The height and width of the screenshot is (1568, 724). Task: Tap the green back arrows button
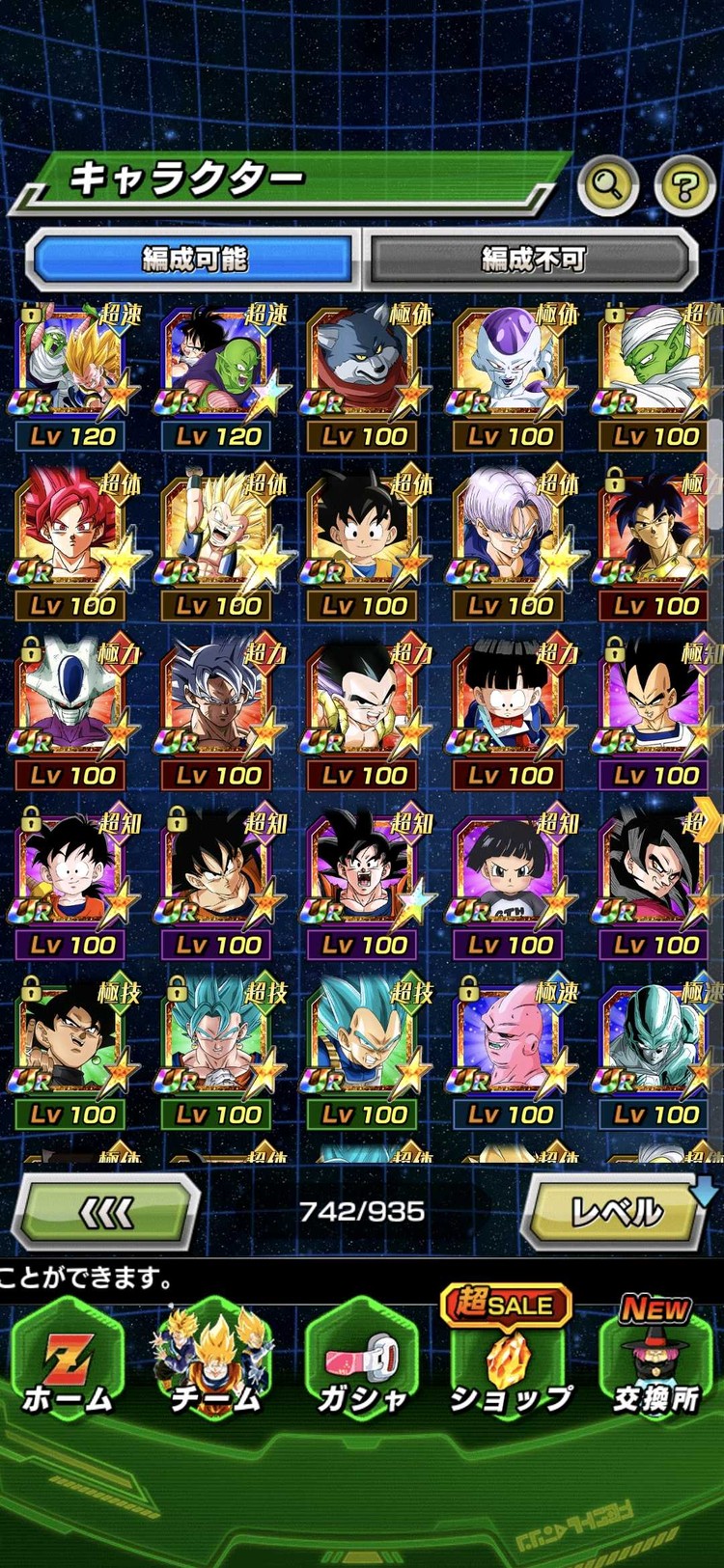[106, 1211]
